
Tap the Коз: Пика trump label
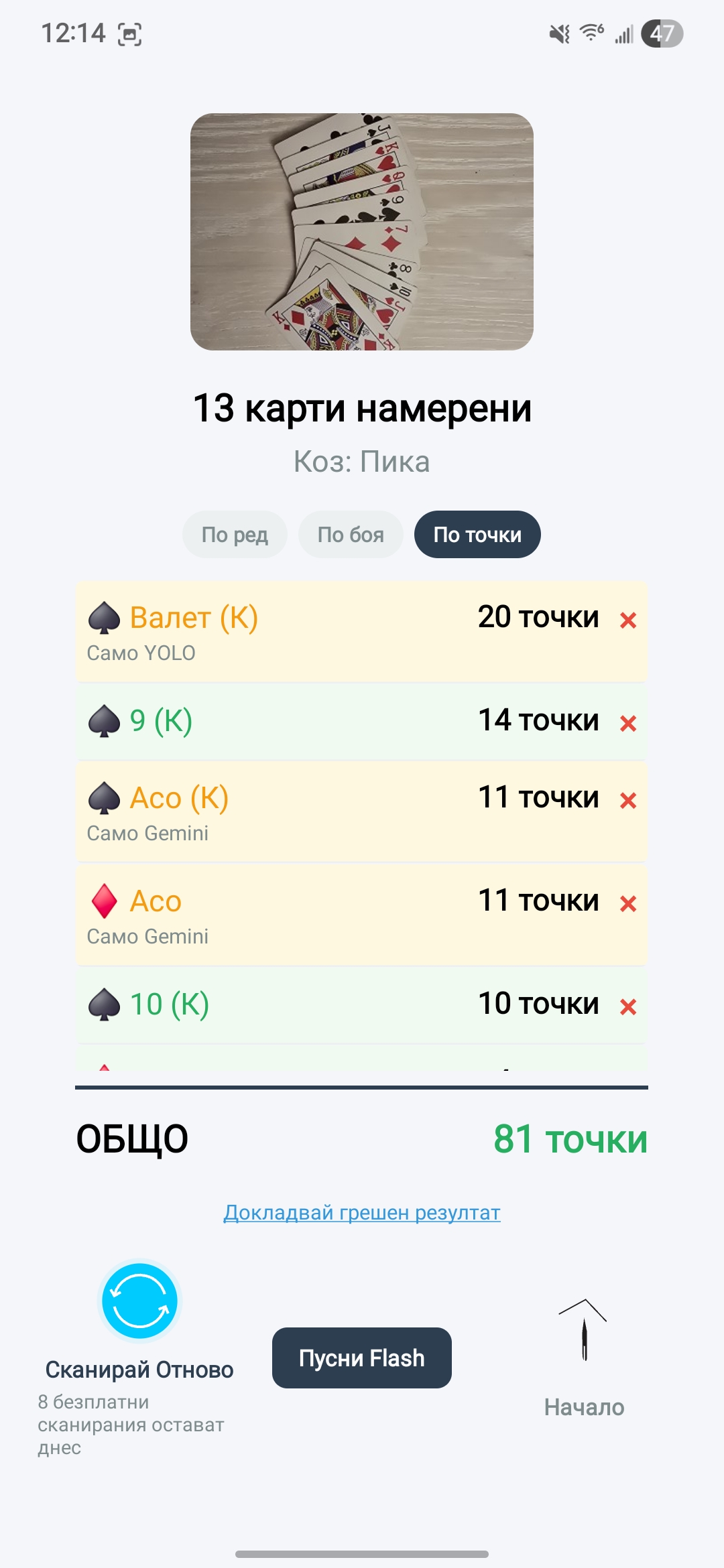[x=362, y=461]
